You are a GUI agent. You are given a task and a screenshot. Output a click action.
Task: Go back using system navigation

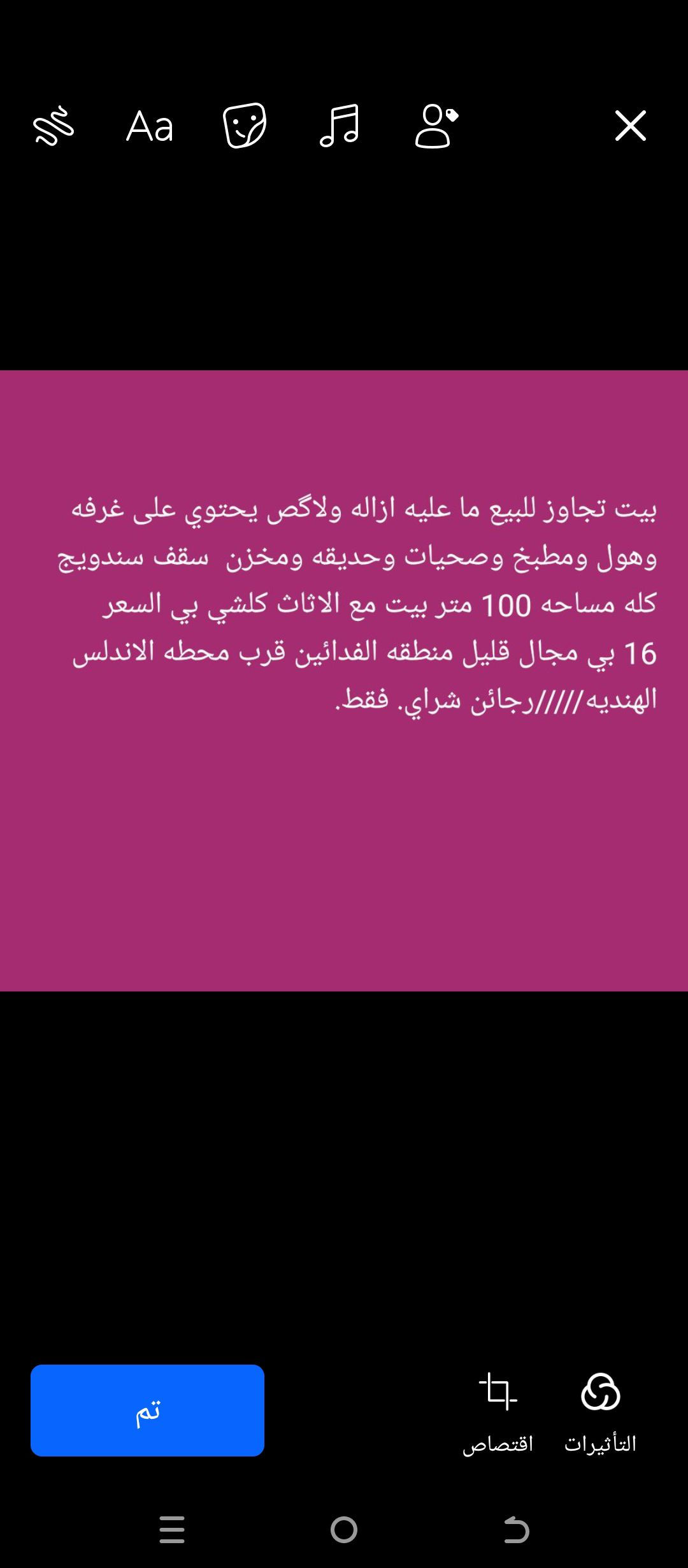point(516,1529)
